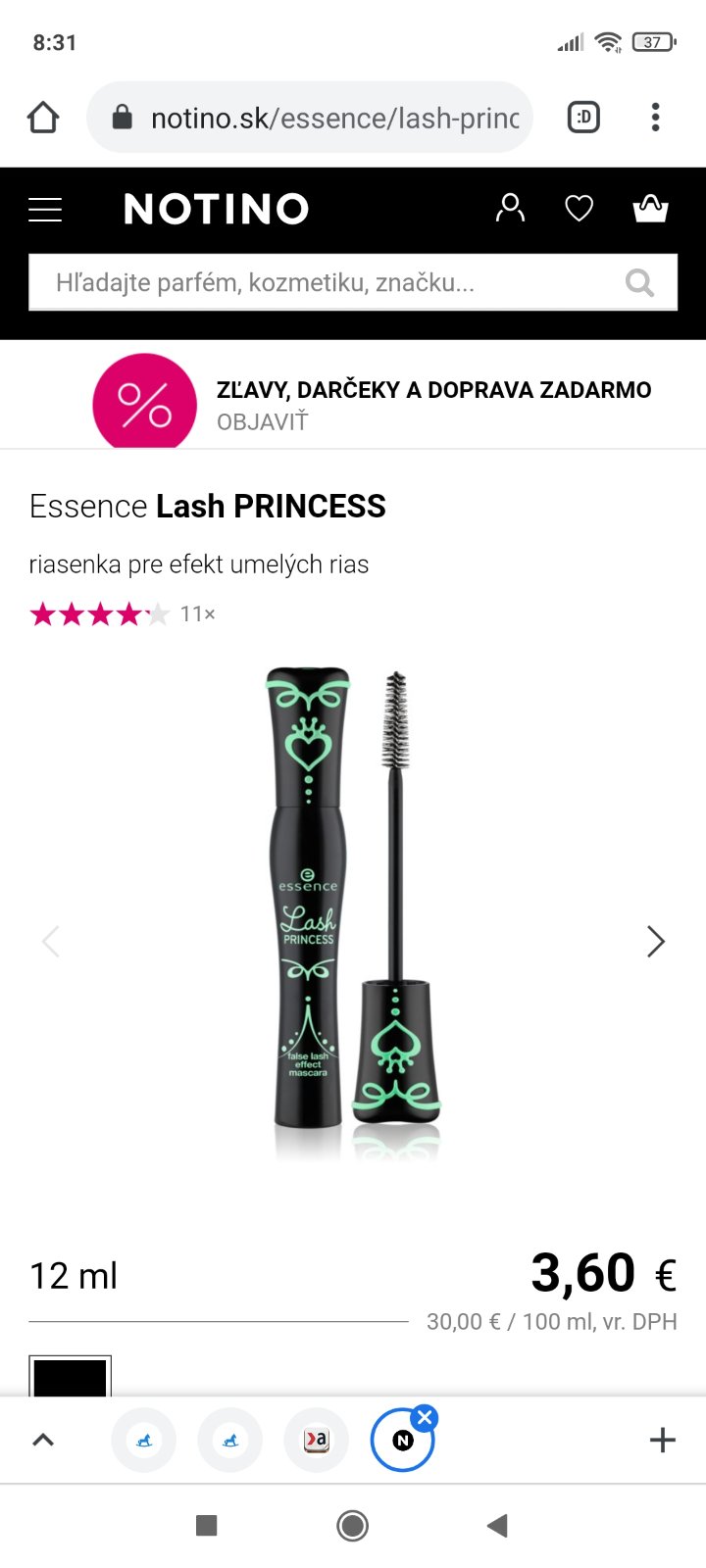Open the browser overflow menu

(x=655, y=118)
